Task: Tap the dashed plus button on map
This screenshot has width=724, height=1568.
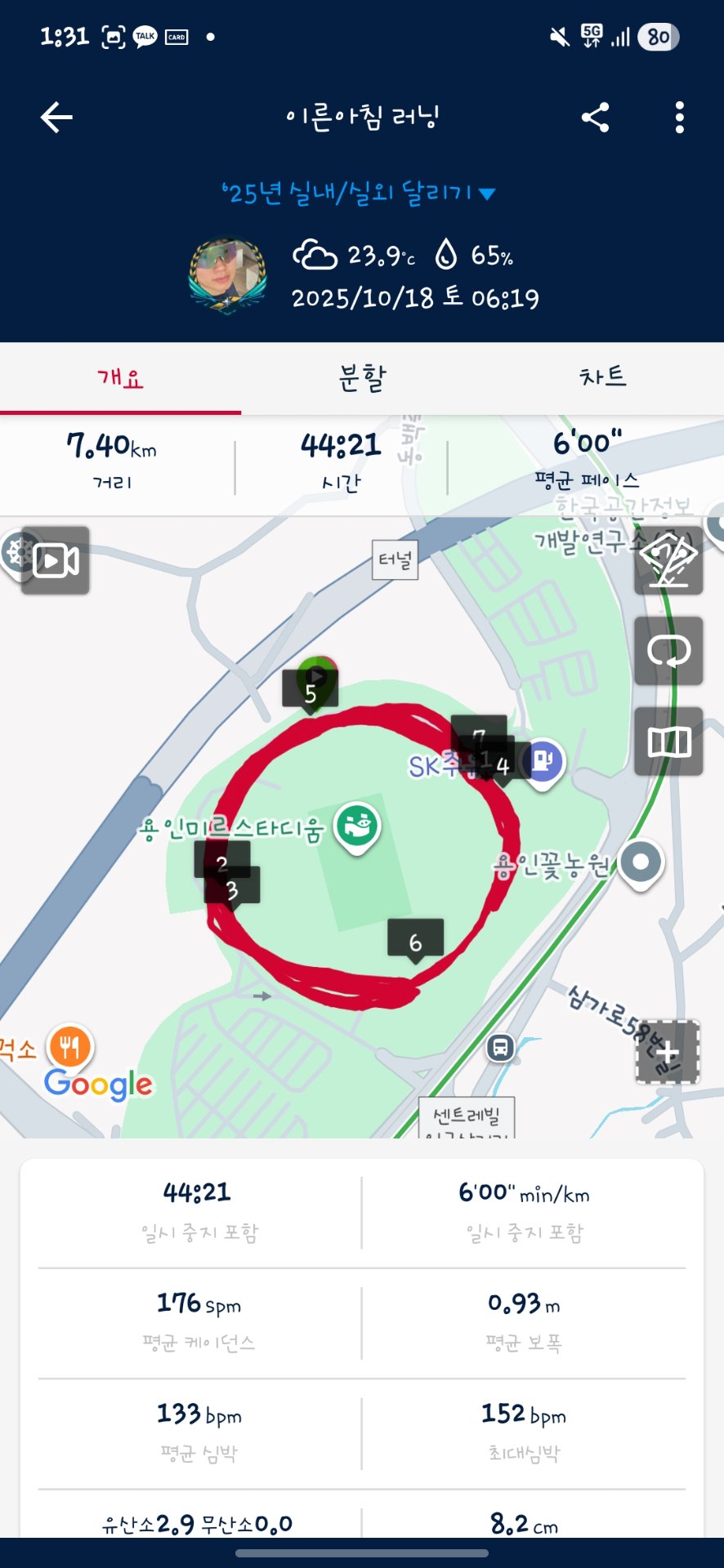Action: (668, 1052)
